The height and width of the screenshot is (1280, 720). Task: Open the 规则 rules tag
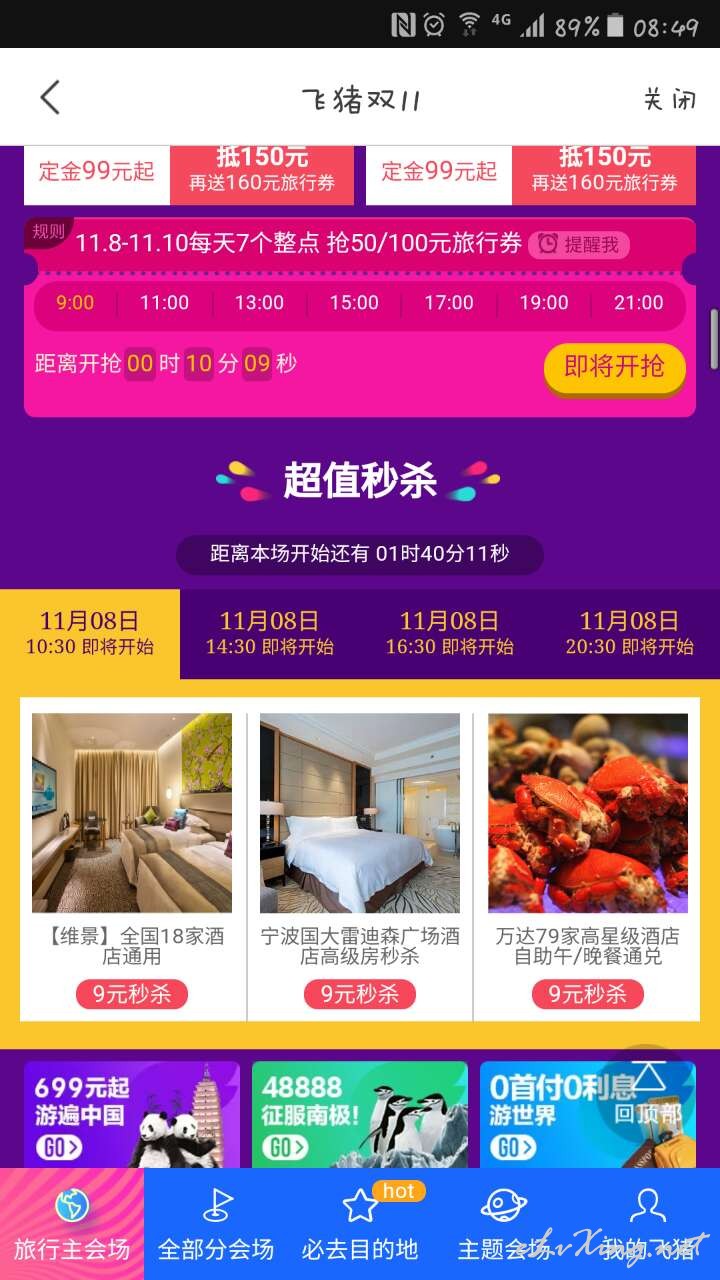pyautogui.click(x=48, y=233)
